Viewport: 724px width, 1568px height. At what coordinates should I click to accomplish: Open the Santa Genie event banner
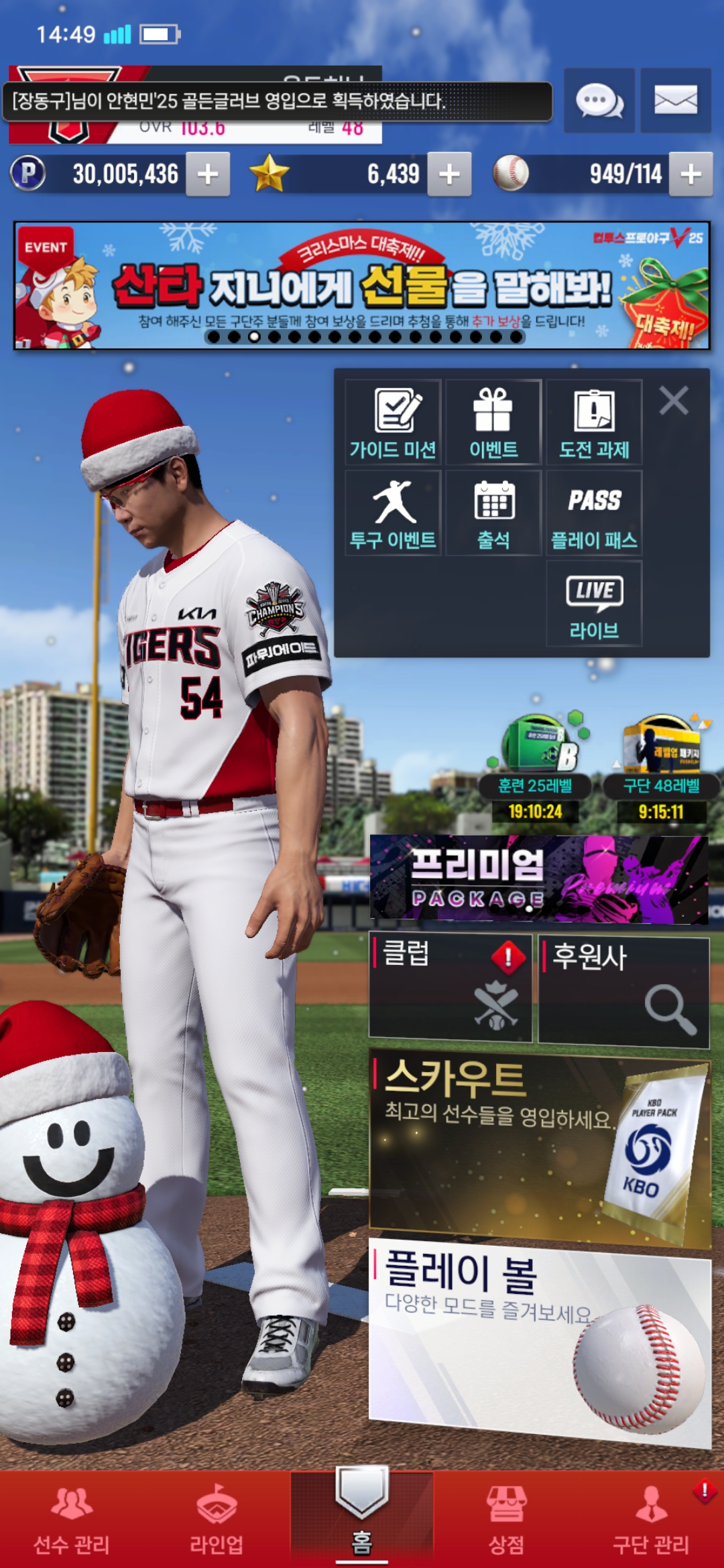(x=361, y=285)
